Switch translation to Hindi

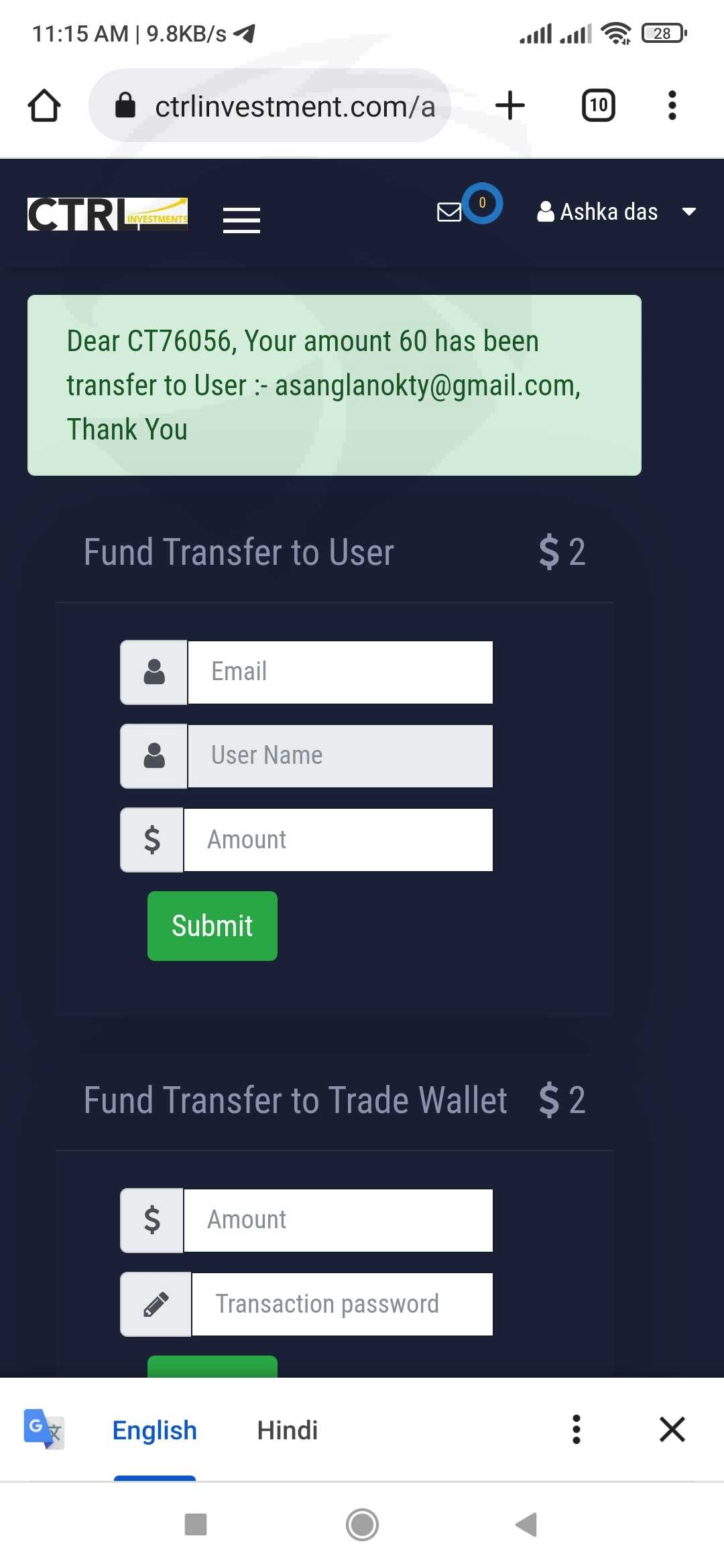coord(288,1430)
